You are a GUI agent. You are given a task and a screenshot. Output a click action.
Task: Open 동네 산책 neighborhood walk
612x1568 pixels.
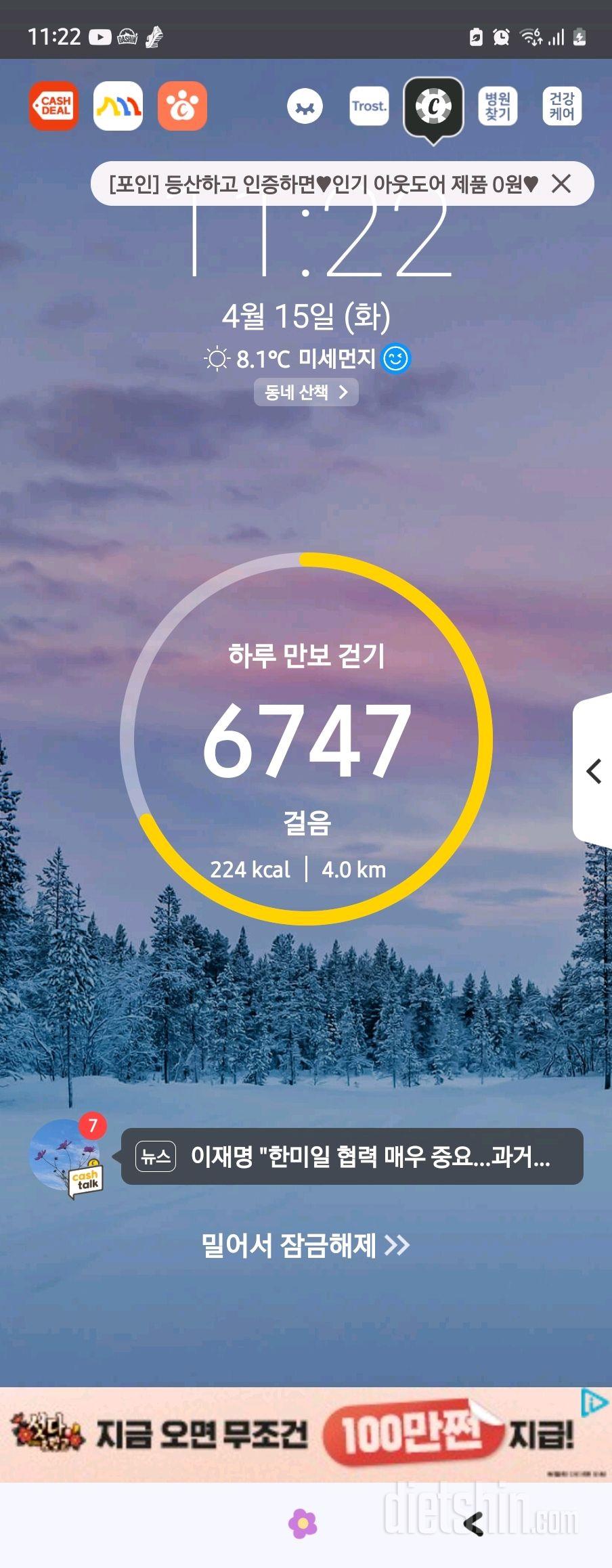[x=306, y=392]
